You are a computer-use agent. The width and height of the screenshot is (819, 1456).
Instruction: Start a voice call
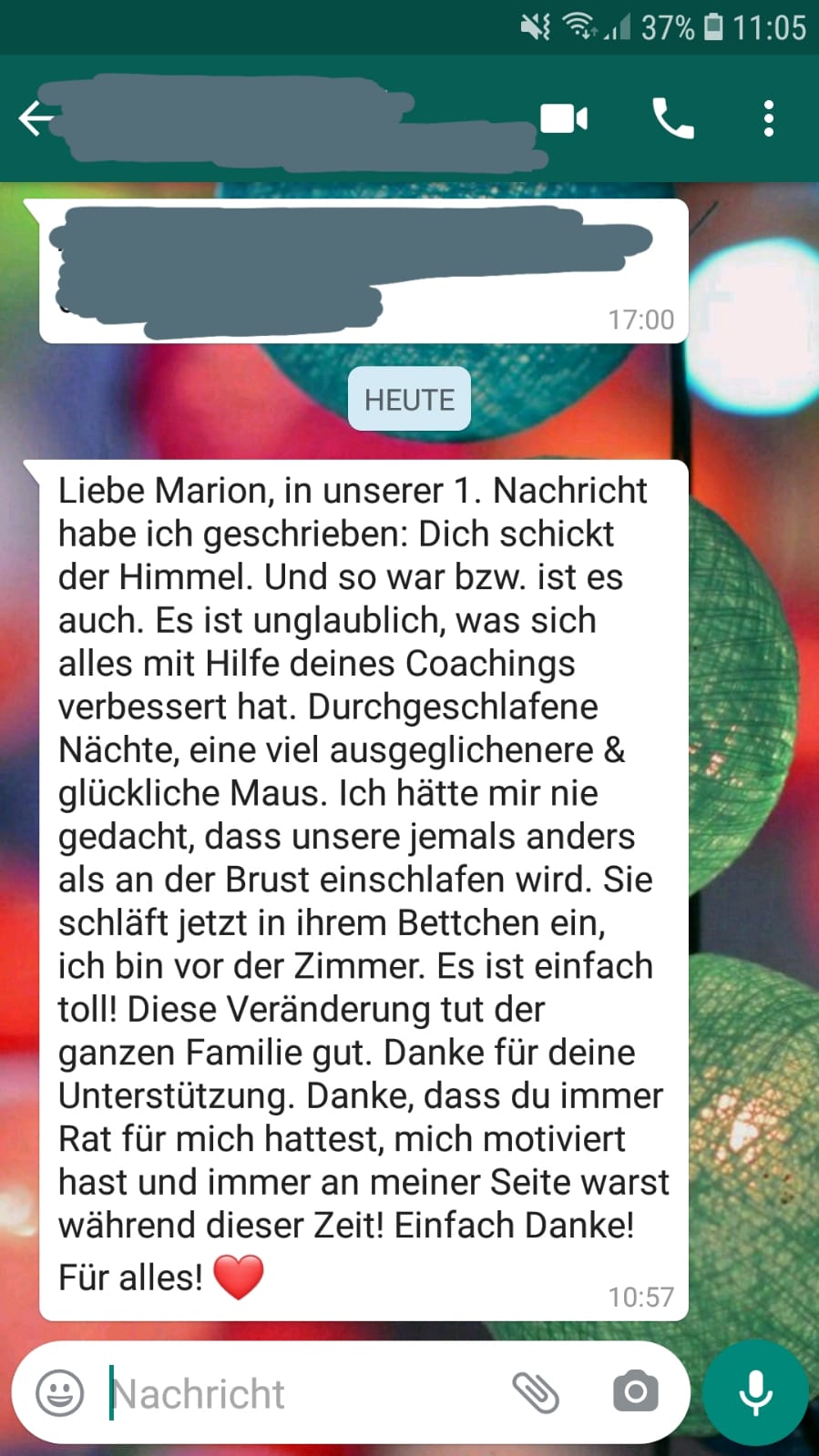[x=672, y=119]
